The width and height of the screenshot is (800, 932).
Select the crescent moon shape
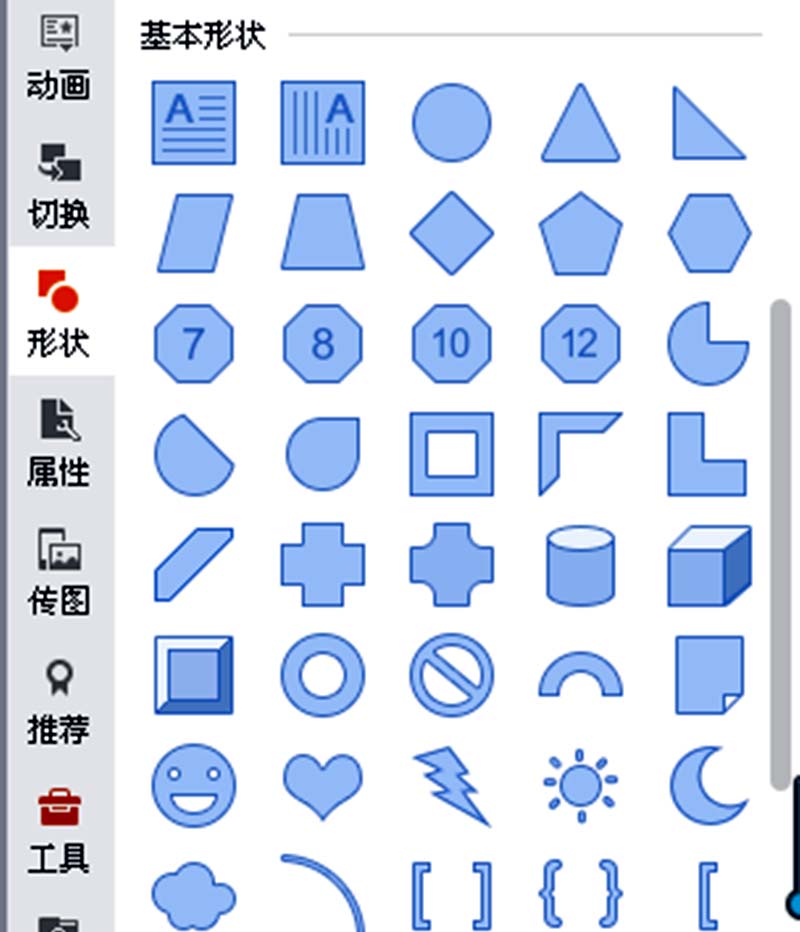tap(706, 783)
